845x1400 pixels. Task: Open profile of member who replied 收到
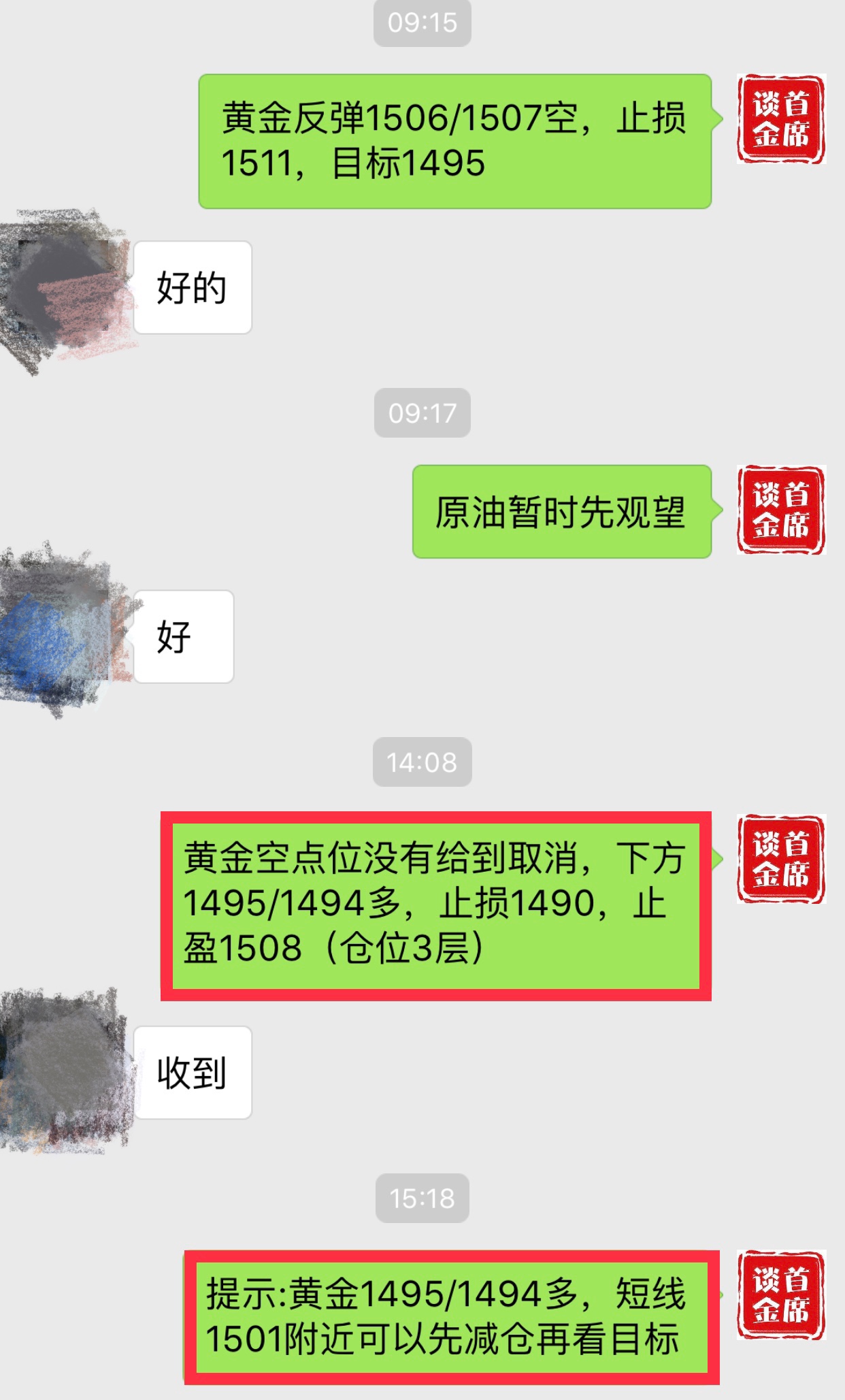click(65, 1073)
